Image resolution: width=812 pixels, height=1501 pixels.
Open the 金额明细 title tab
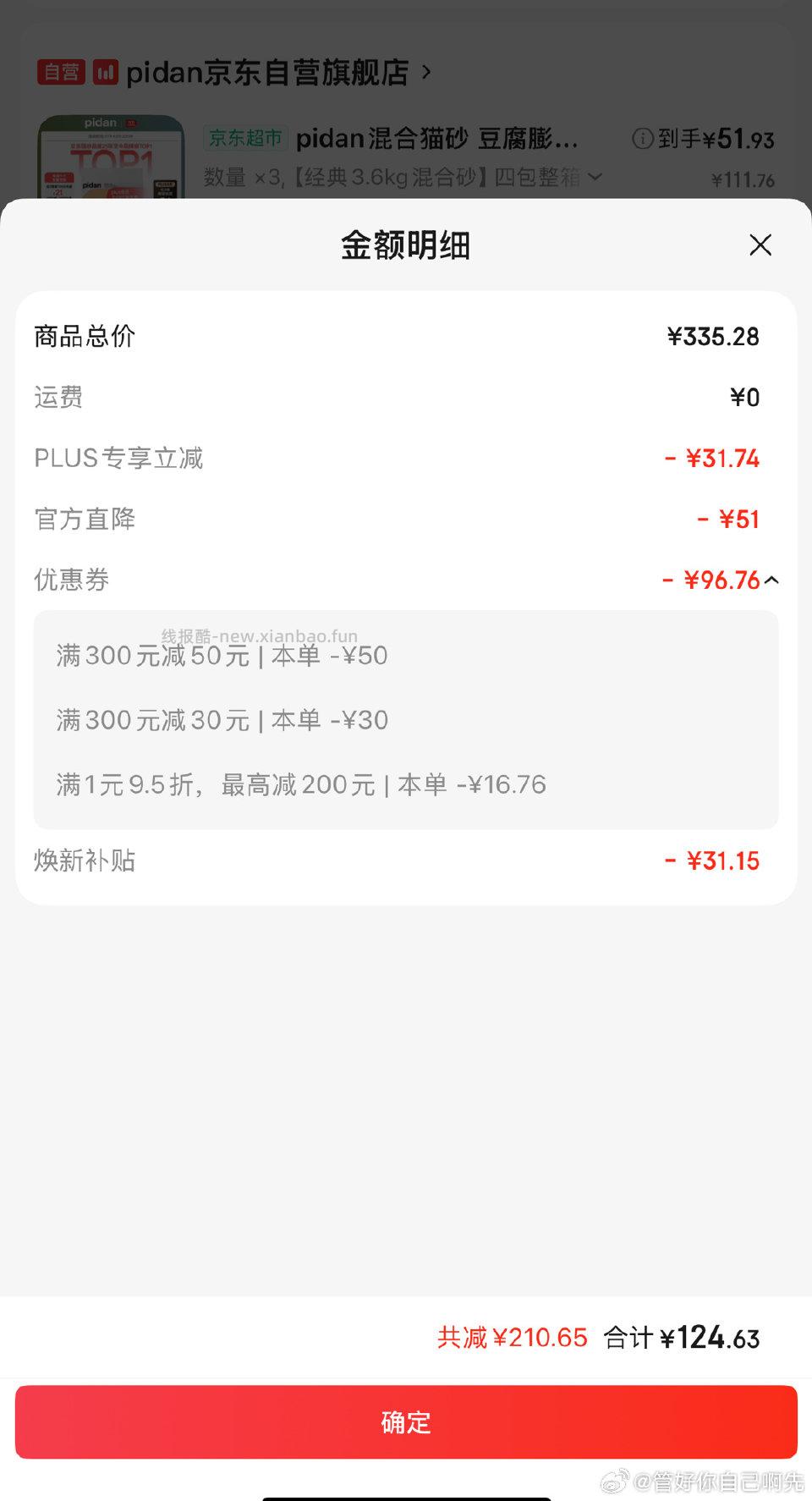coord(406,245)
